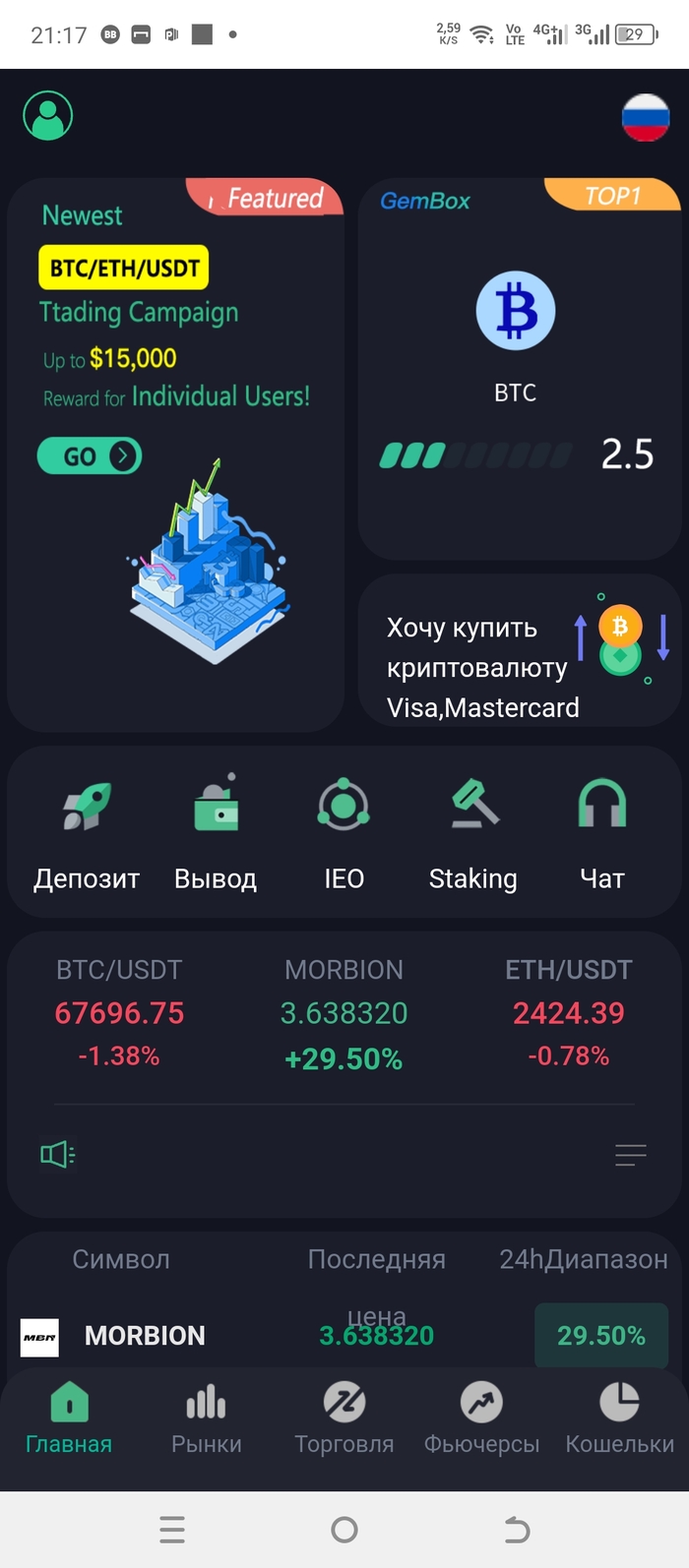Switch to the Торговля tab
Image resolution: width=689 pixels, height=1568 pixels.
[344, 1419]
